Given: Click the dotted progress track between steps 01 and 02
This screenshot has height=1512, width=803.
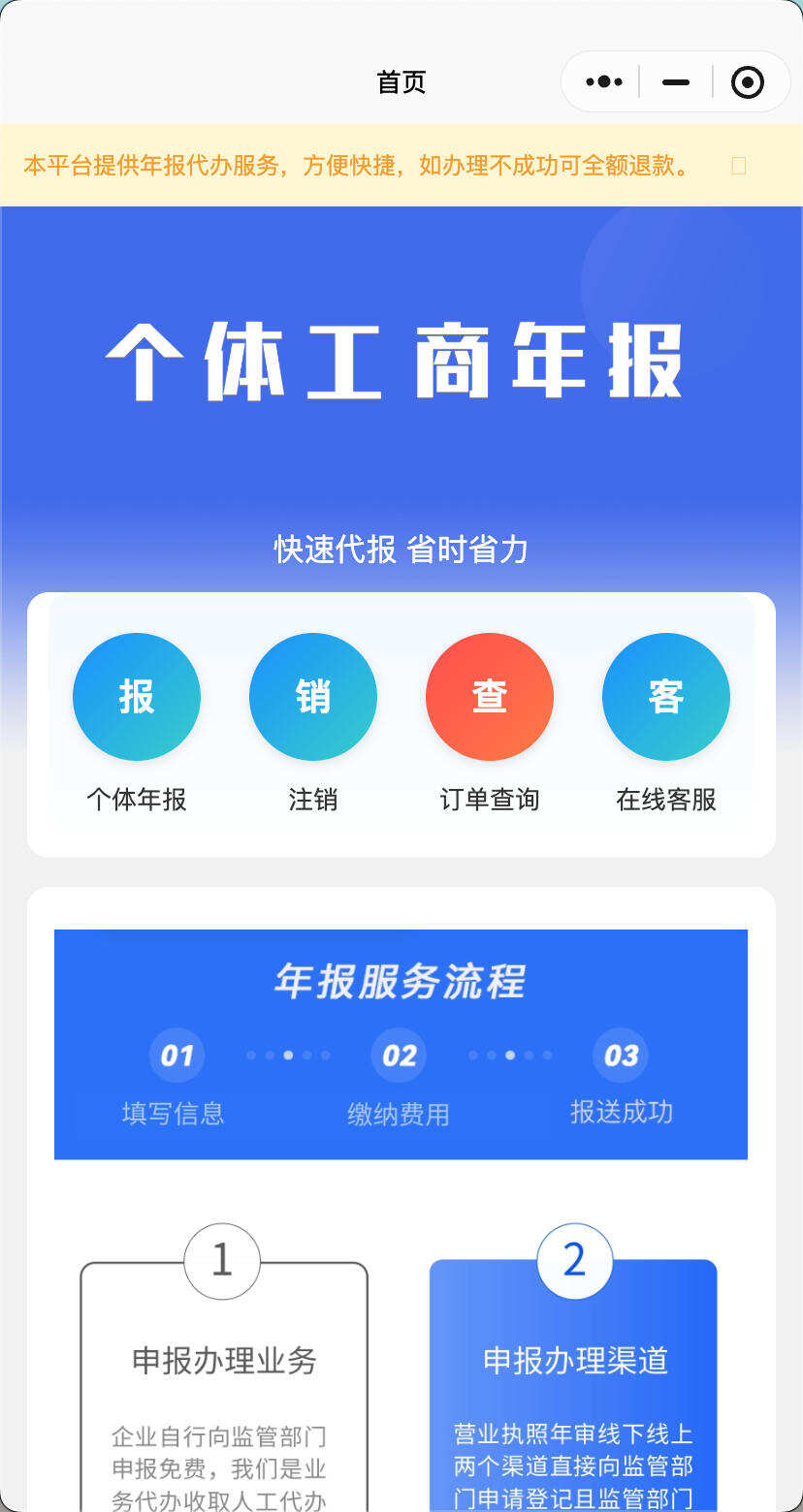Looking at the screenshot, I should click(x=287, y=1055).
